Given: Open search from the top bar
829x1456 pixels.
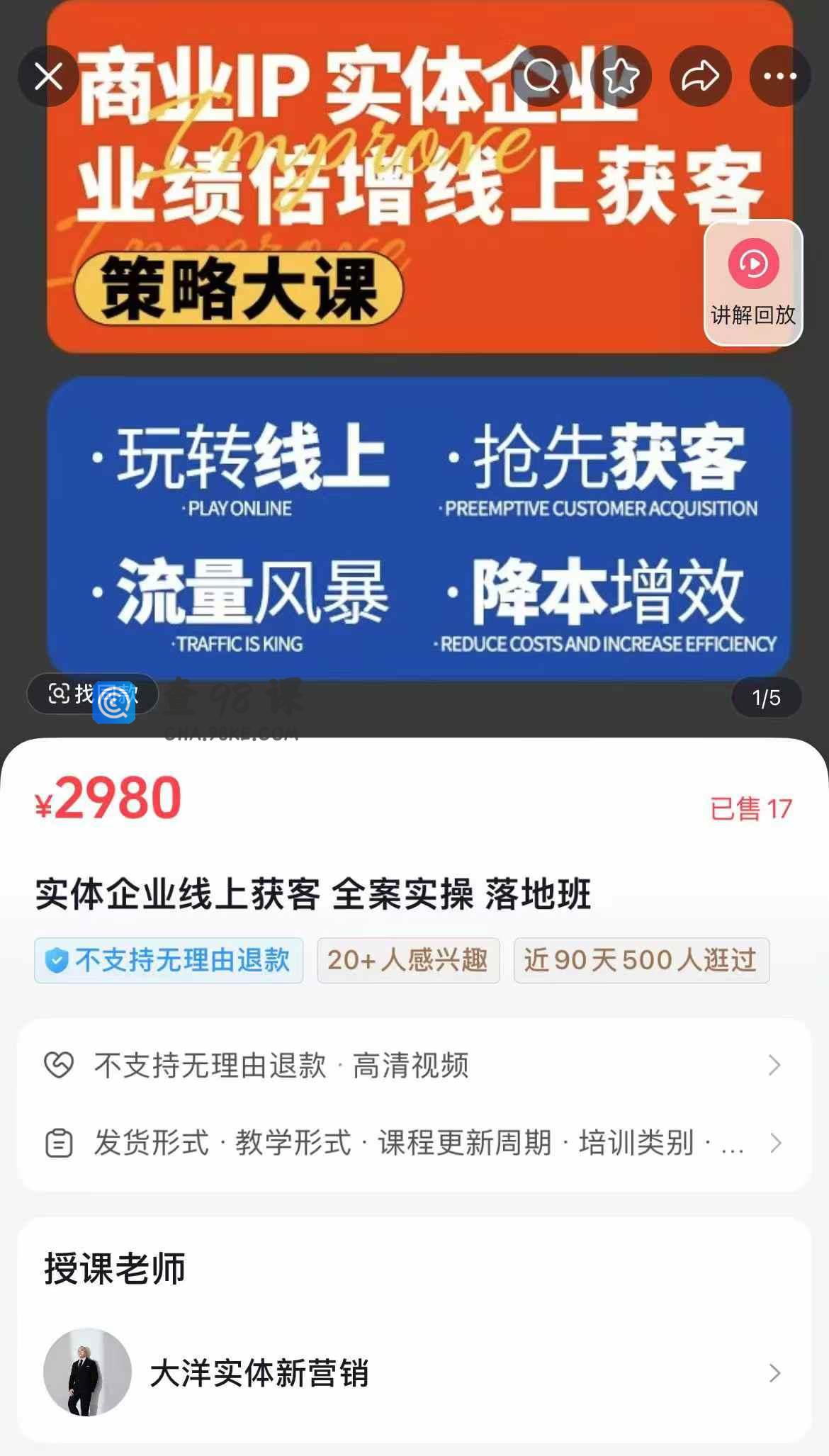Looking at the screenshot, I should click(x=542, y=76).
